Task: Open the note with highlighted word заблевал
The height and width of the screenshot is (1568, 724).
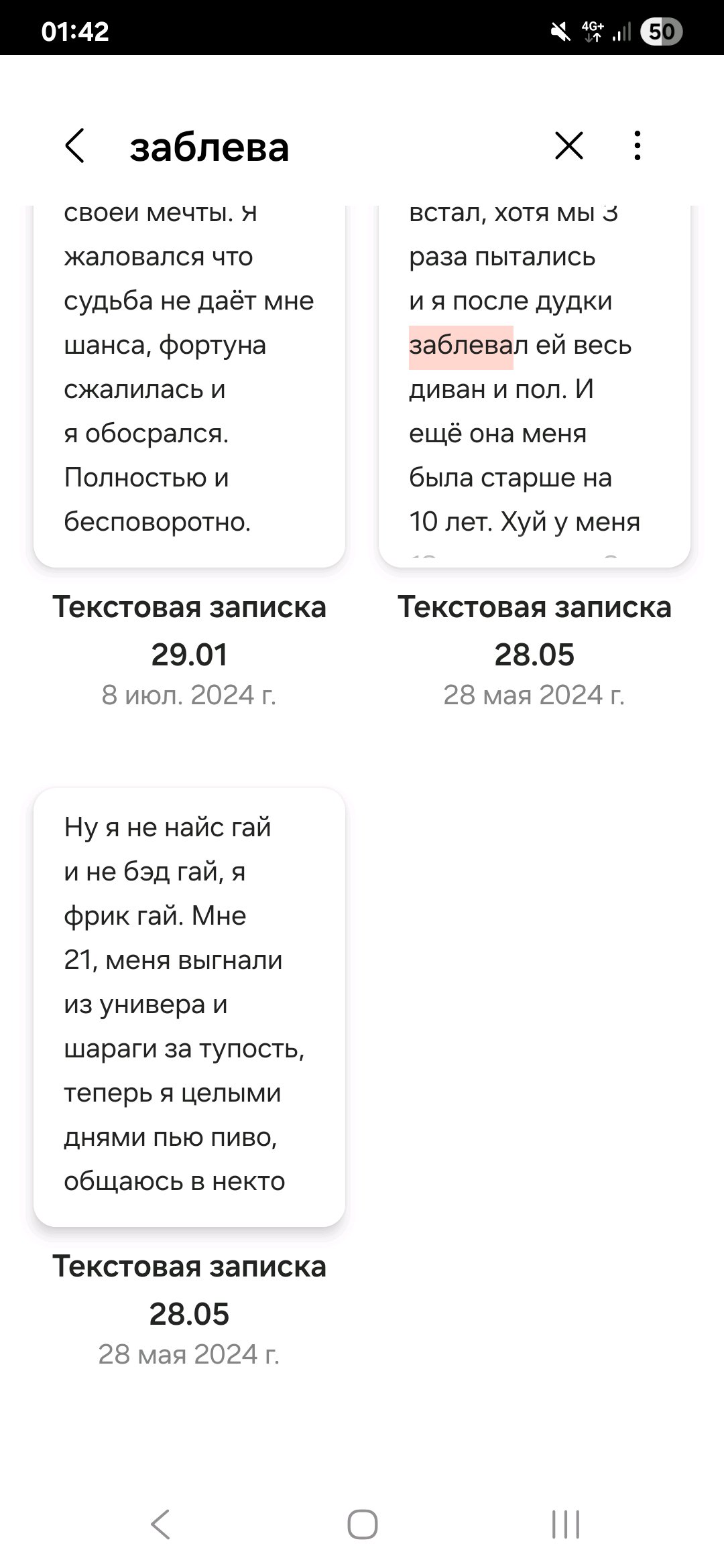Action: tap(534, 402)
